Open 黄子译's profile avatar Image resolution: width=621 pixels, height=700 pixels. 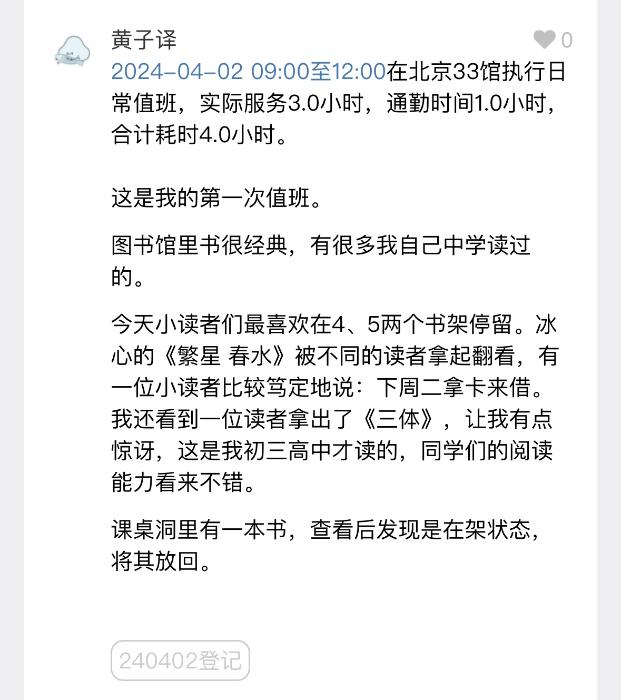click(74, 50)
